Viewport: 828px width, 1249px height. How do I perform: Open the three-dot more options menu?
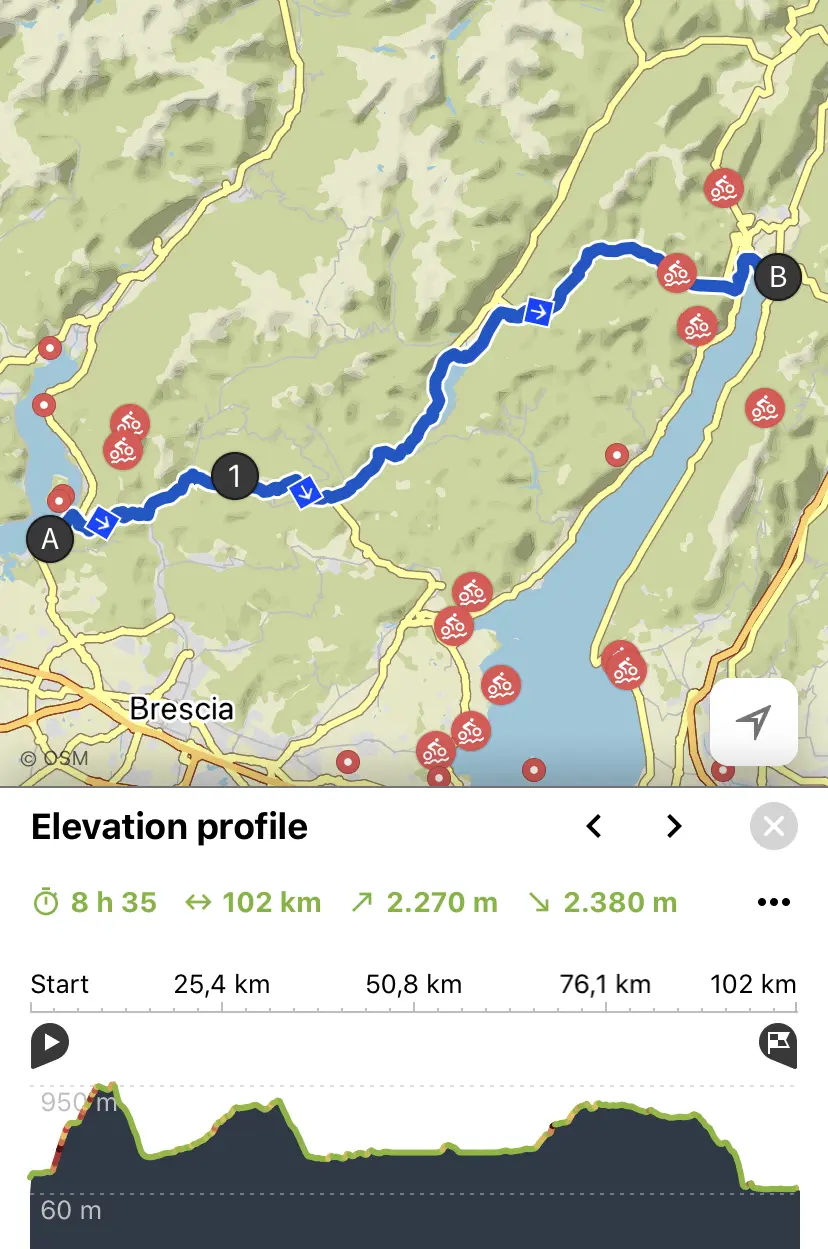pos(773,902)
